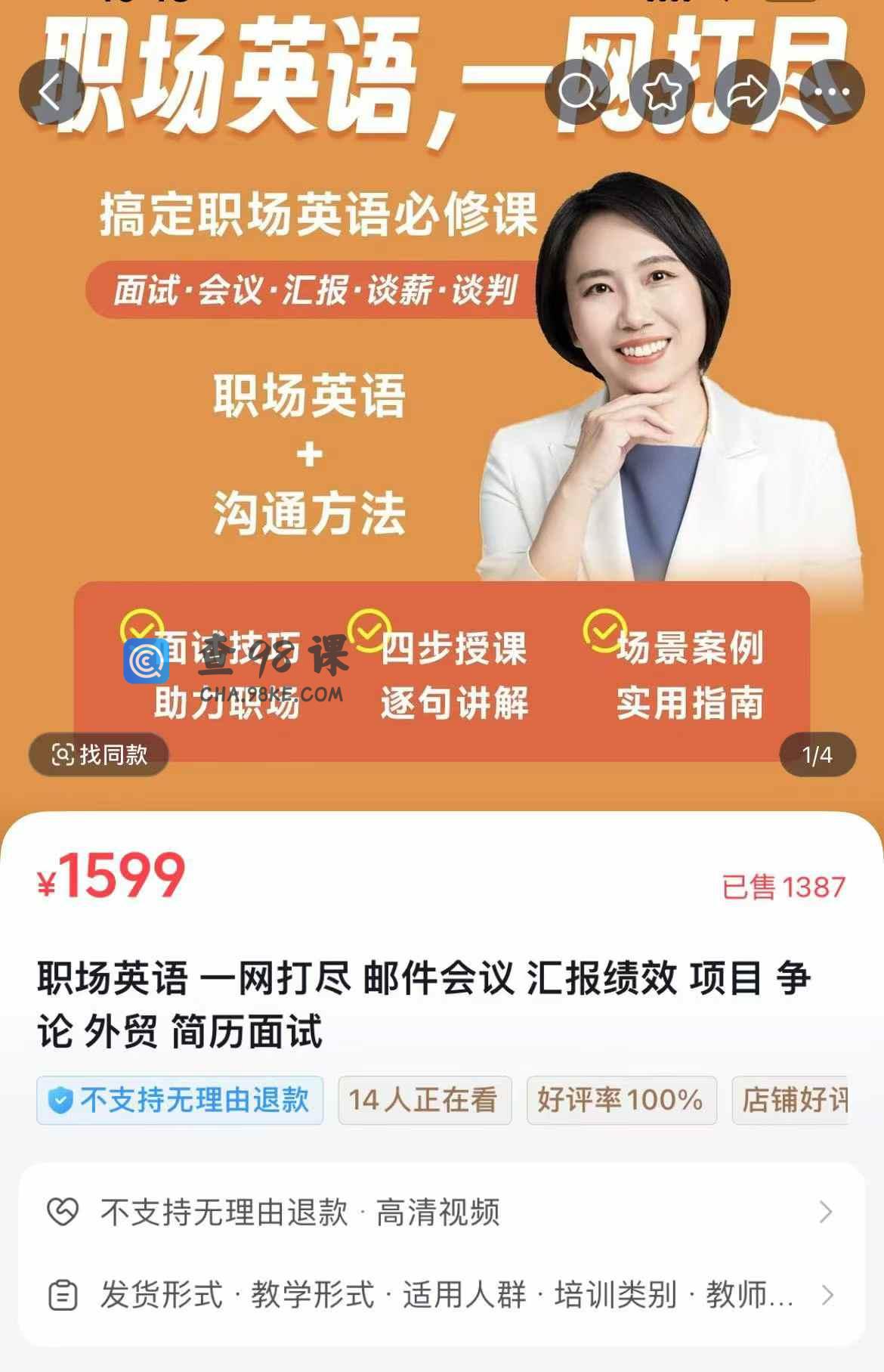
Task: Tap the 不支持无理由退款 shield chip
Action: click(x=180, y=1101)
